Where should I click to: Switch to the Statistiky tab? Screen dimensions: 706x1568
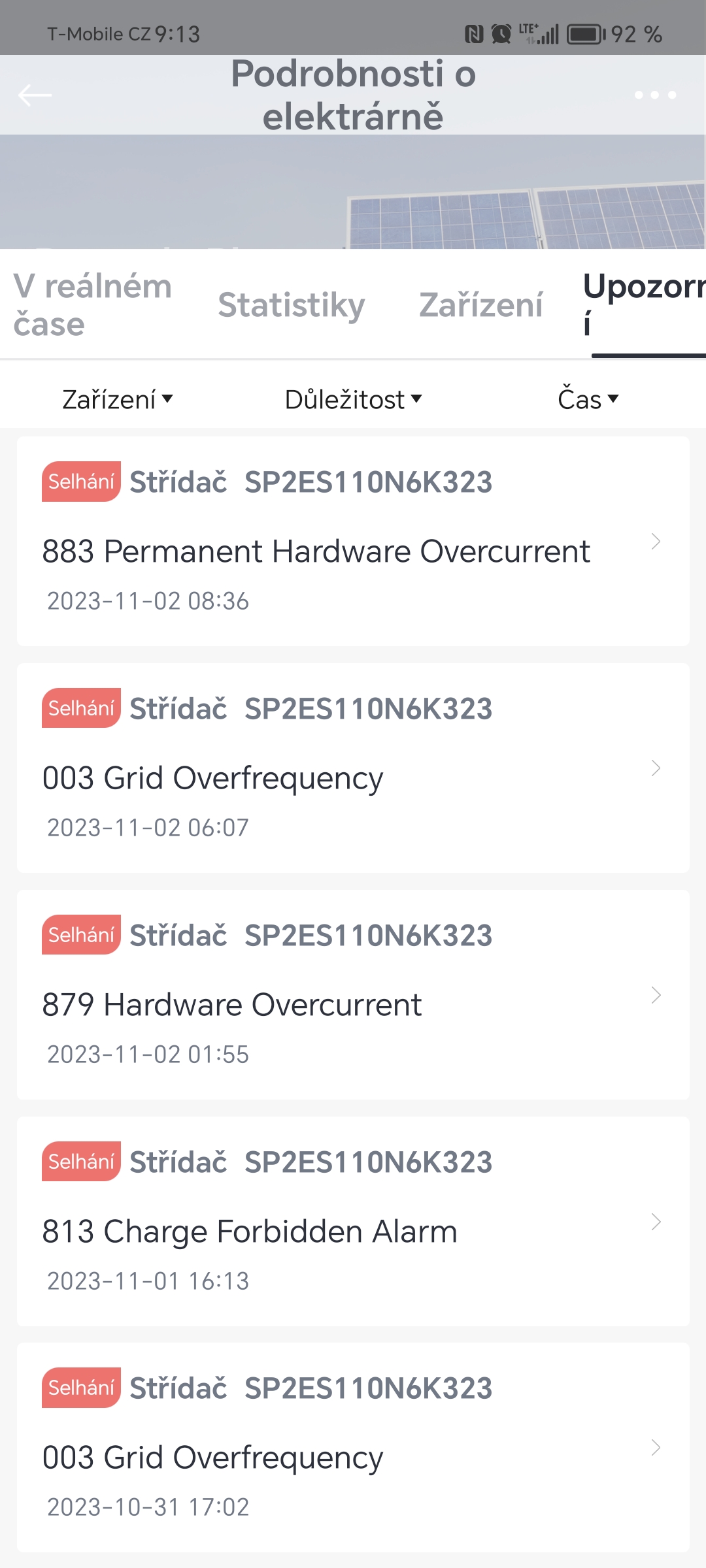coord(291,305)
